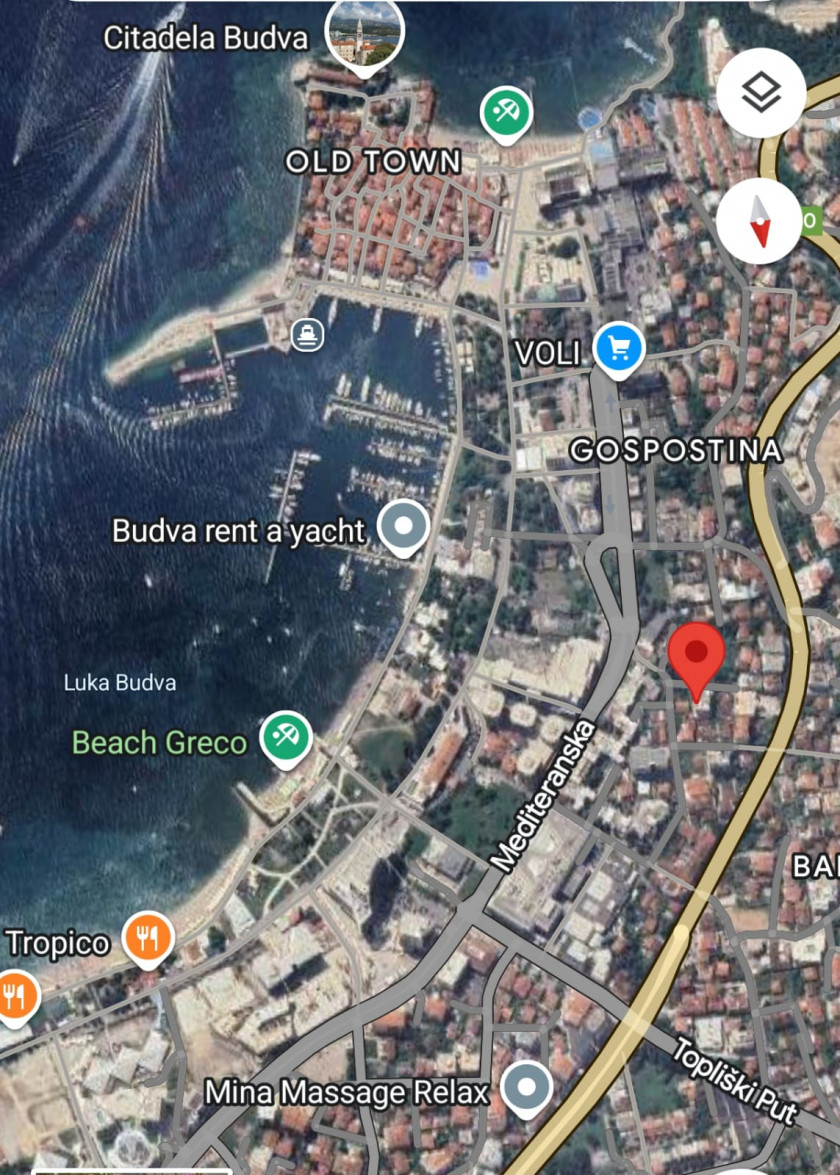
Task: Open the Tropico restaurant marker
Action: (x=148, y=938)
